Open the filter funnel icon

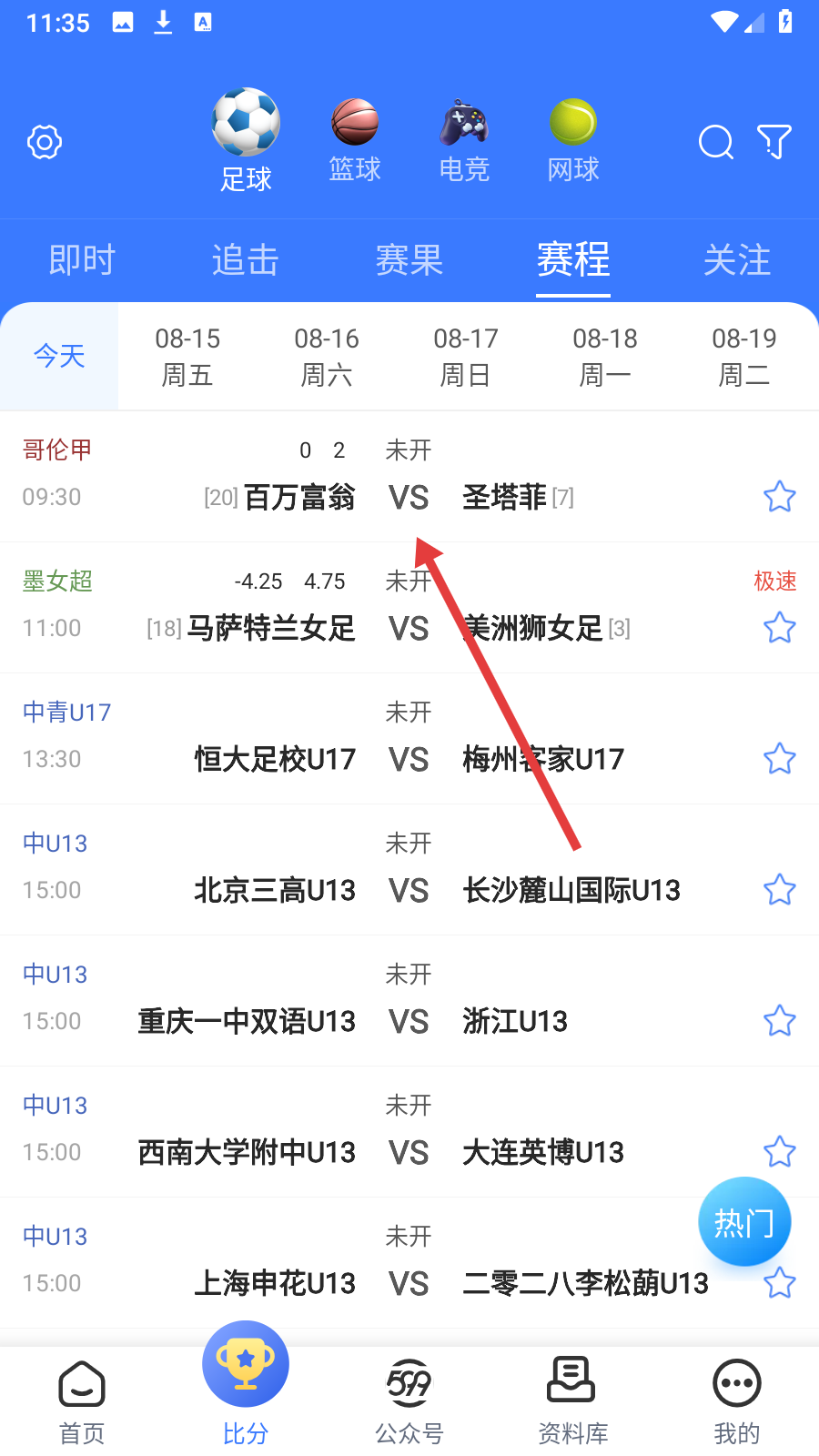[774, 142]
